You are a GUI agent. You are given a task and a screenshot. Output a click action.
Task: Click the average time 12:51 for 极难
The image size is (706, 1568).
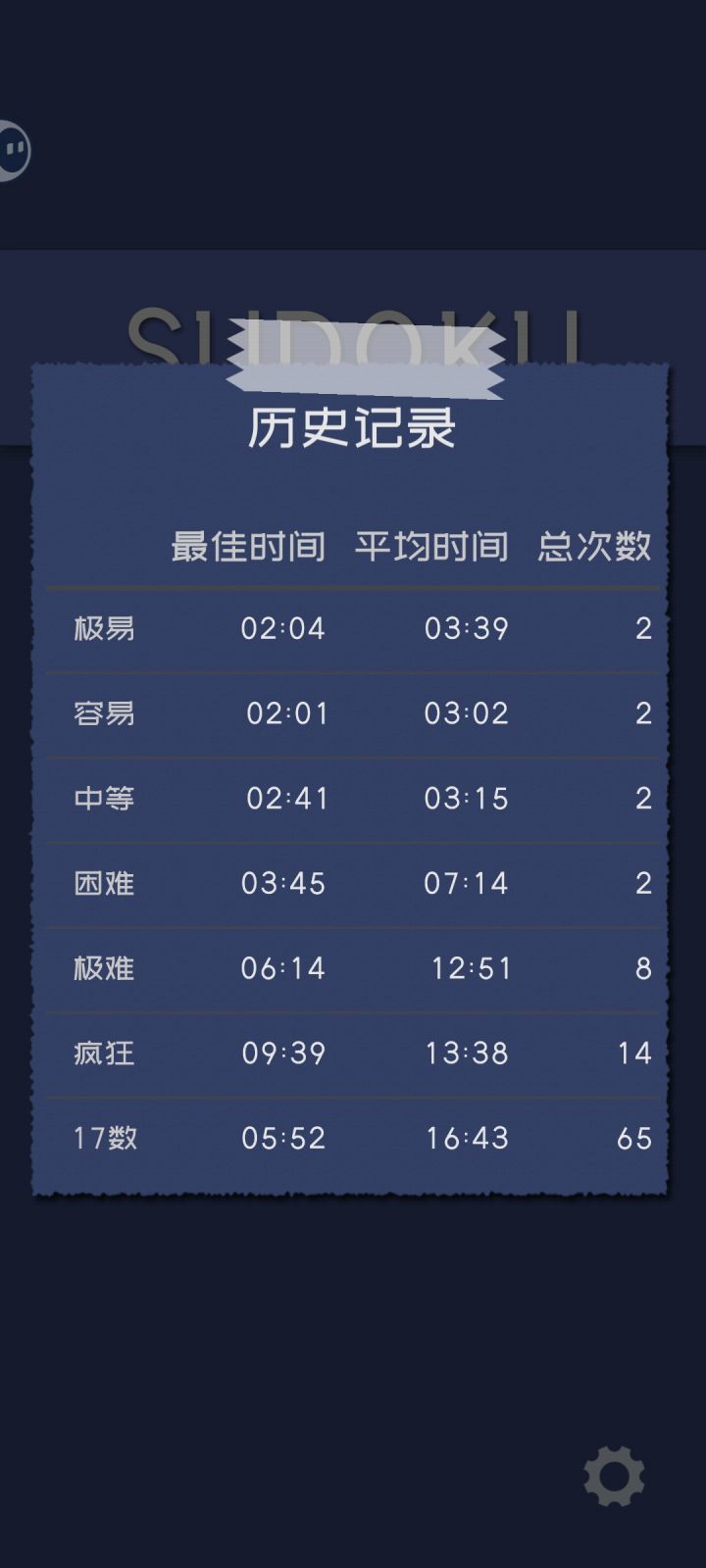click(x=468, y=968)
